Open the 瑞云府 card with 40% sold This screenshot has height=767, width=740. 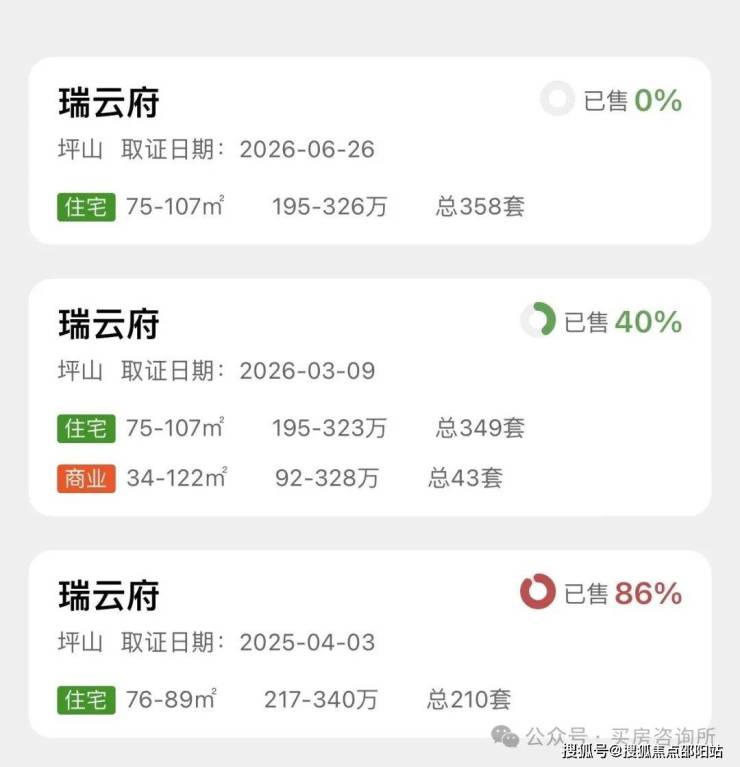(x=370, y=397)
